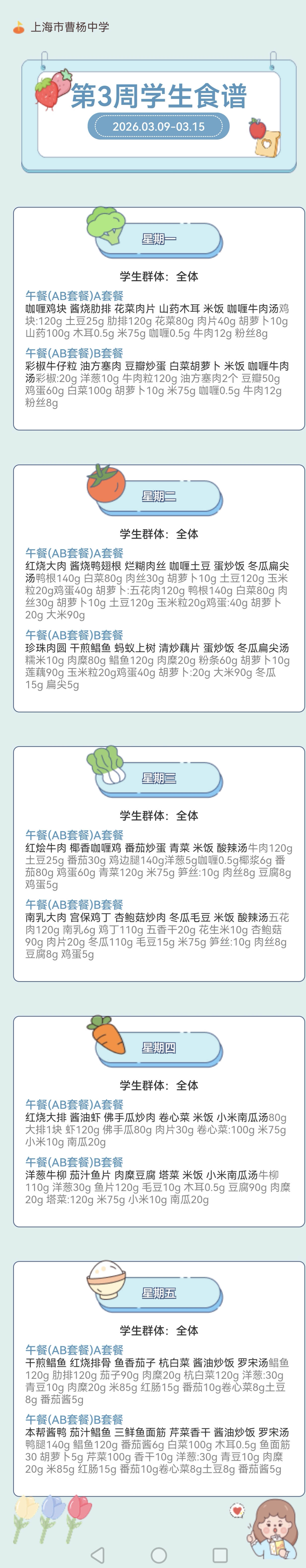
Task: Go back using the system back button
Action: [x=97, y=1555]
